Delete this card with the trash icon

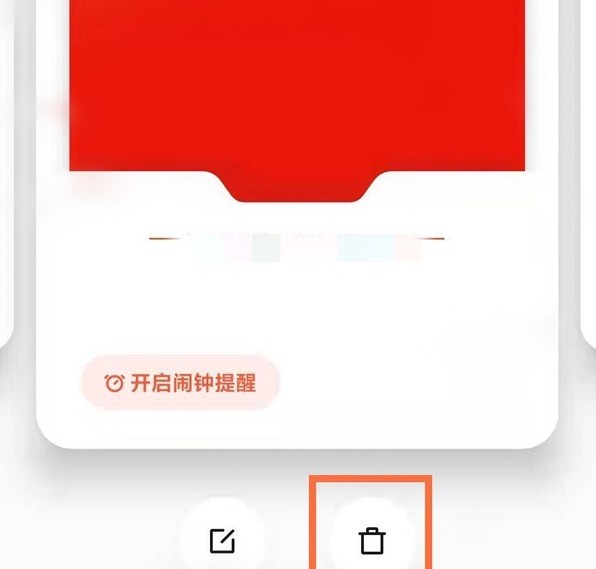point(372,540)
